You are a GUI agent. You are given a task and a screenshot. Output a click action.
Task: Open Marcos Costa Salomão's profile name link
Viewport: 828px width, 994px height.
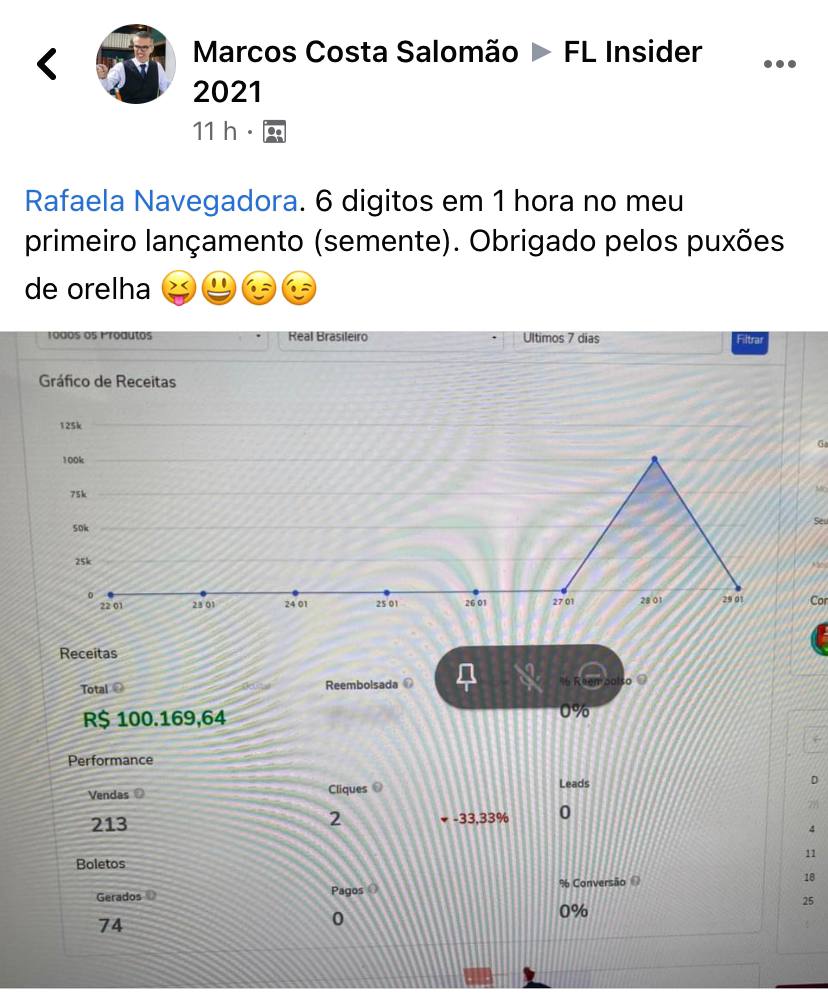[355, 52]
